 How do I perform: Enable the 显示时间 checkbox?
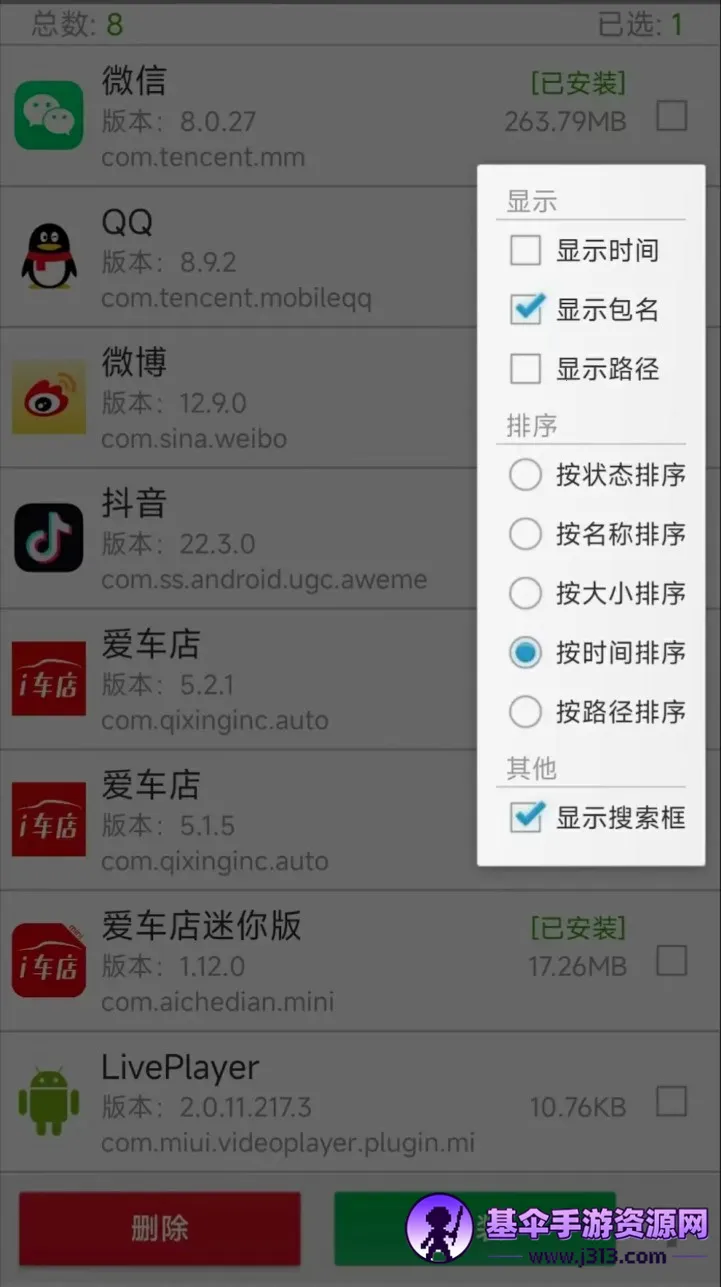click(x=526, y=250)
